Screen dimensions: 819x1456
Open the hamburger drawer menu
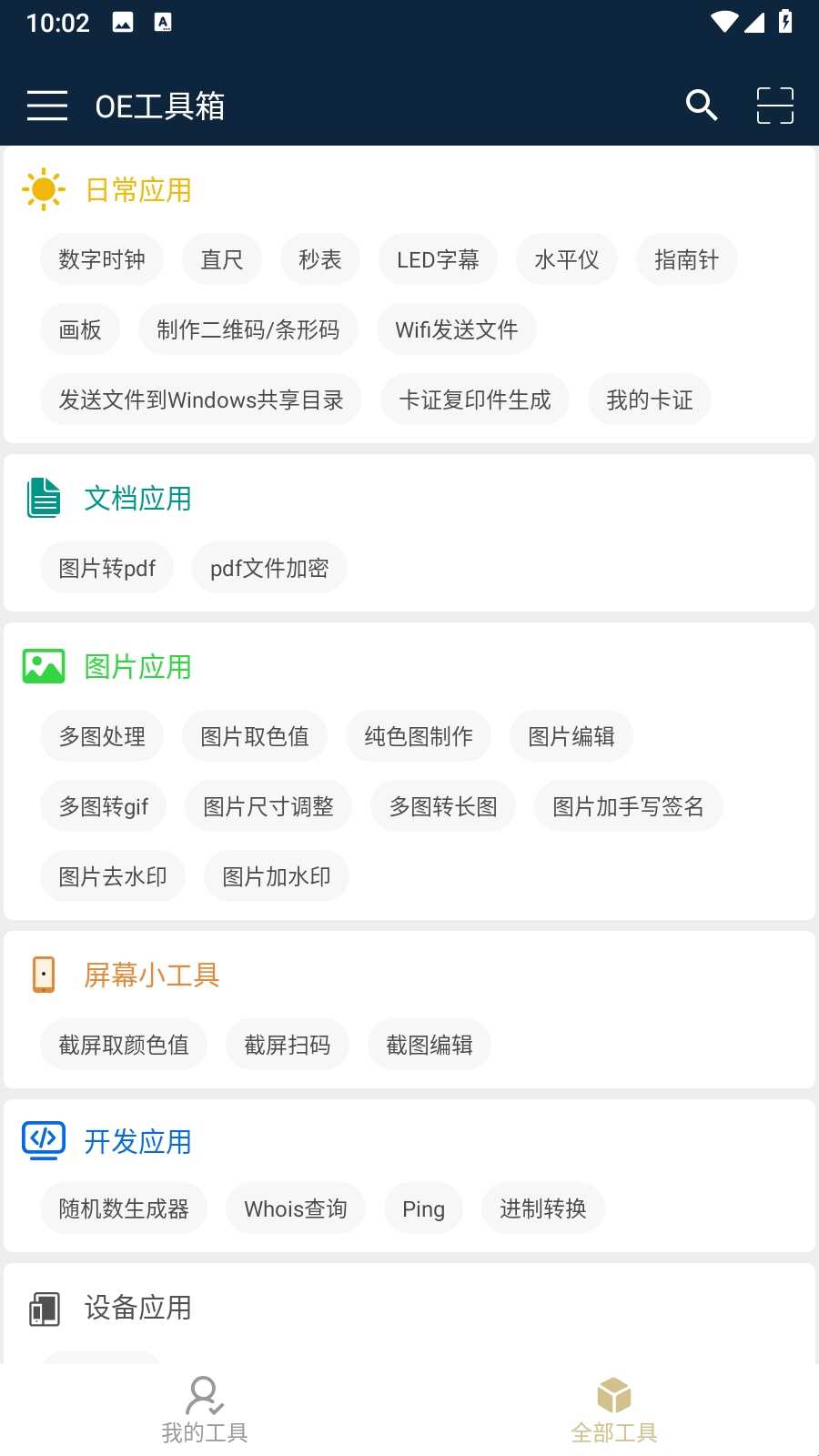click(x=47, y=106)
